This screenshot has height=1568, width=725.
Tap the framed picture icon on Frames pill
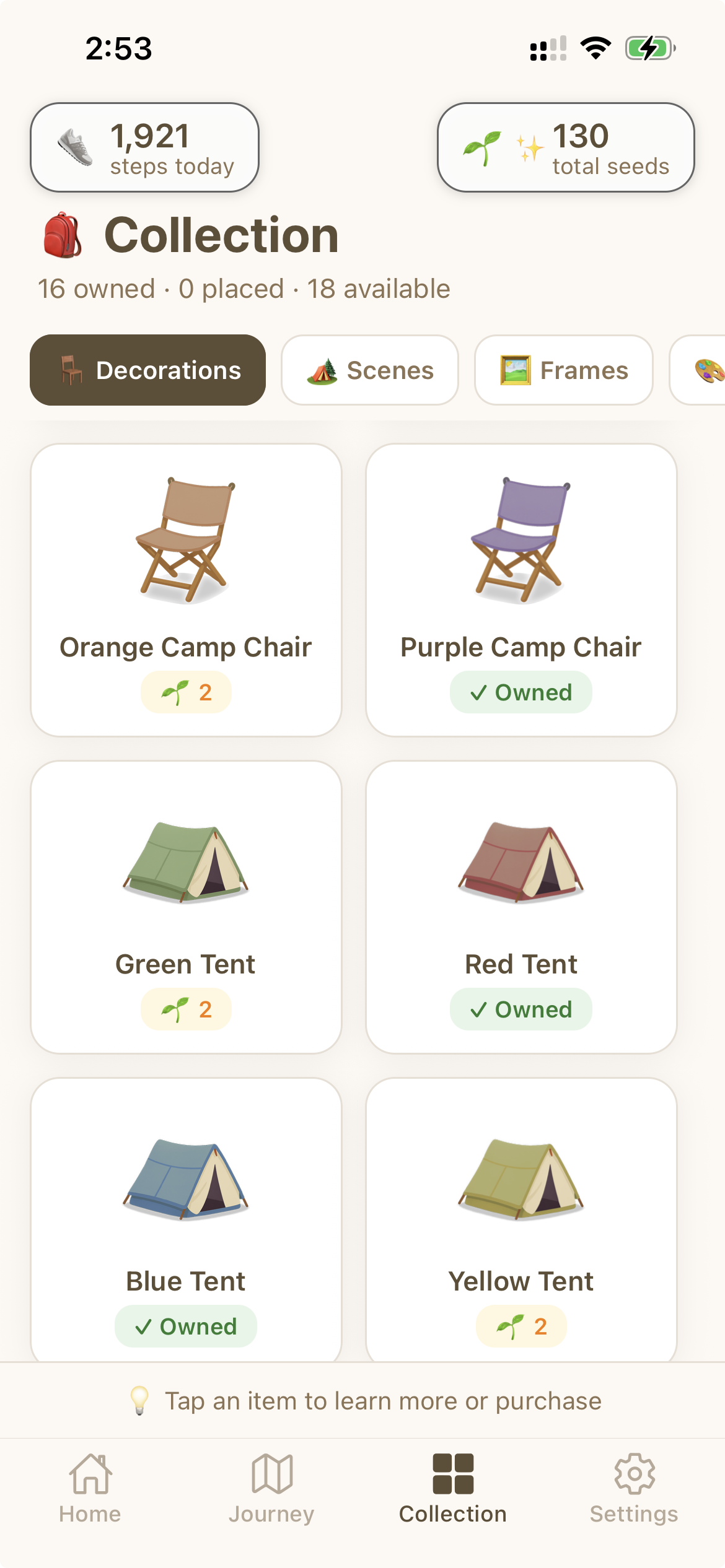[x=514, y=369]
